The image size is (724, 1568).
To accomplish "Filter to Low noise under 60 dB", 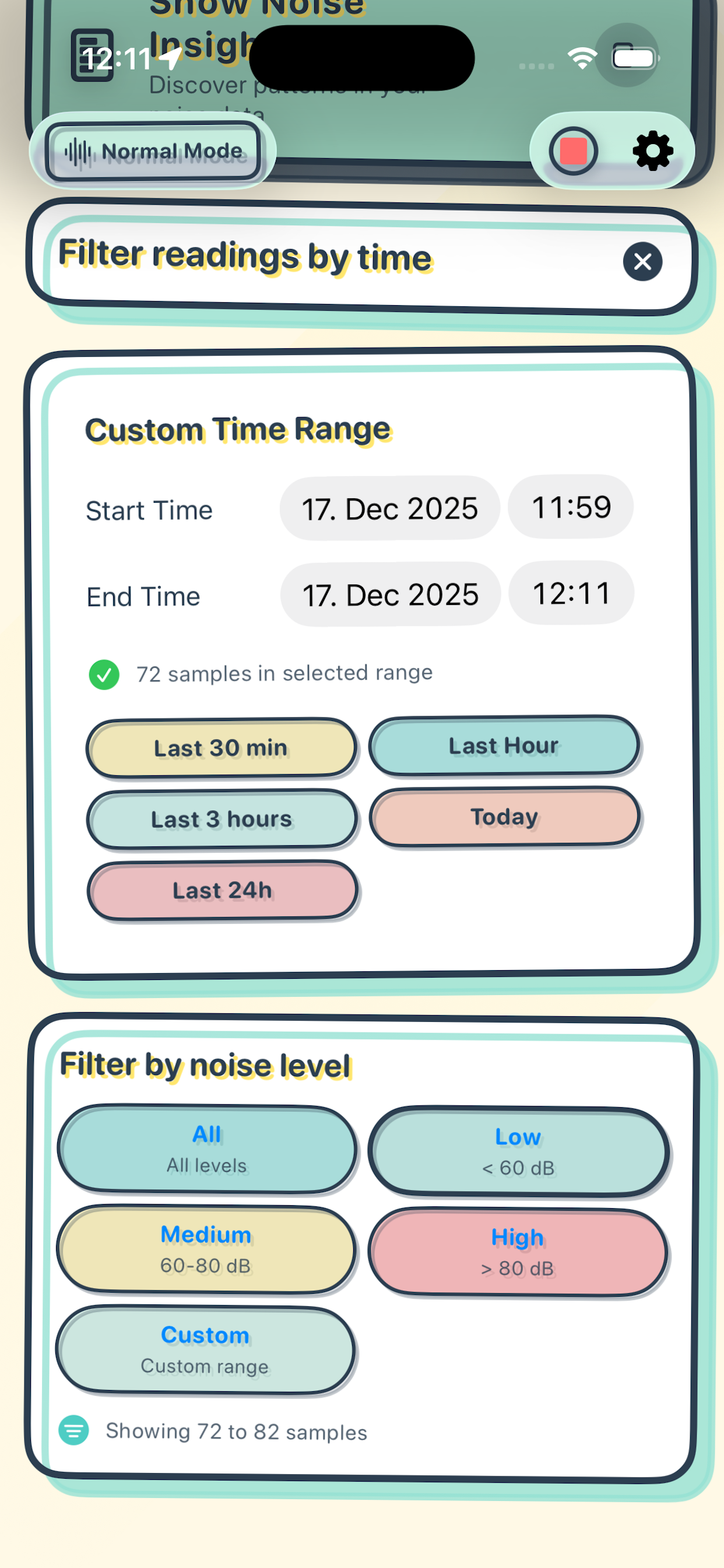I will [x=518, y=1151].
